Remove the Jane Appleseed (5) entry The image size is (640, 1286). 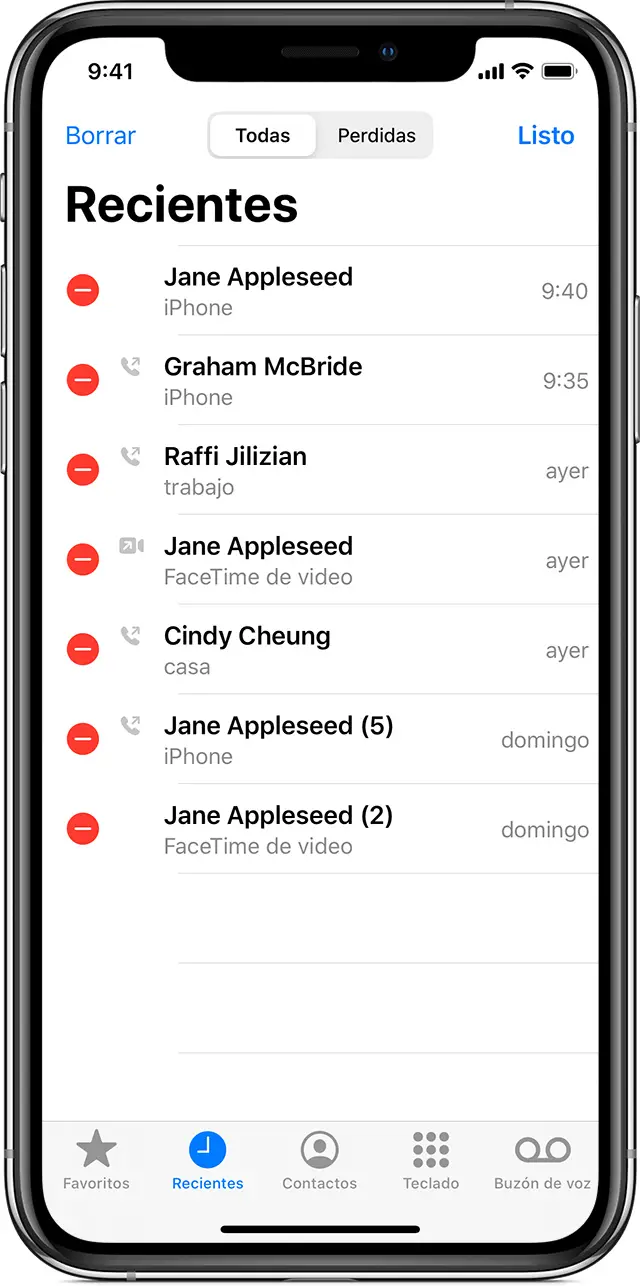[x=83, y=740]
